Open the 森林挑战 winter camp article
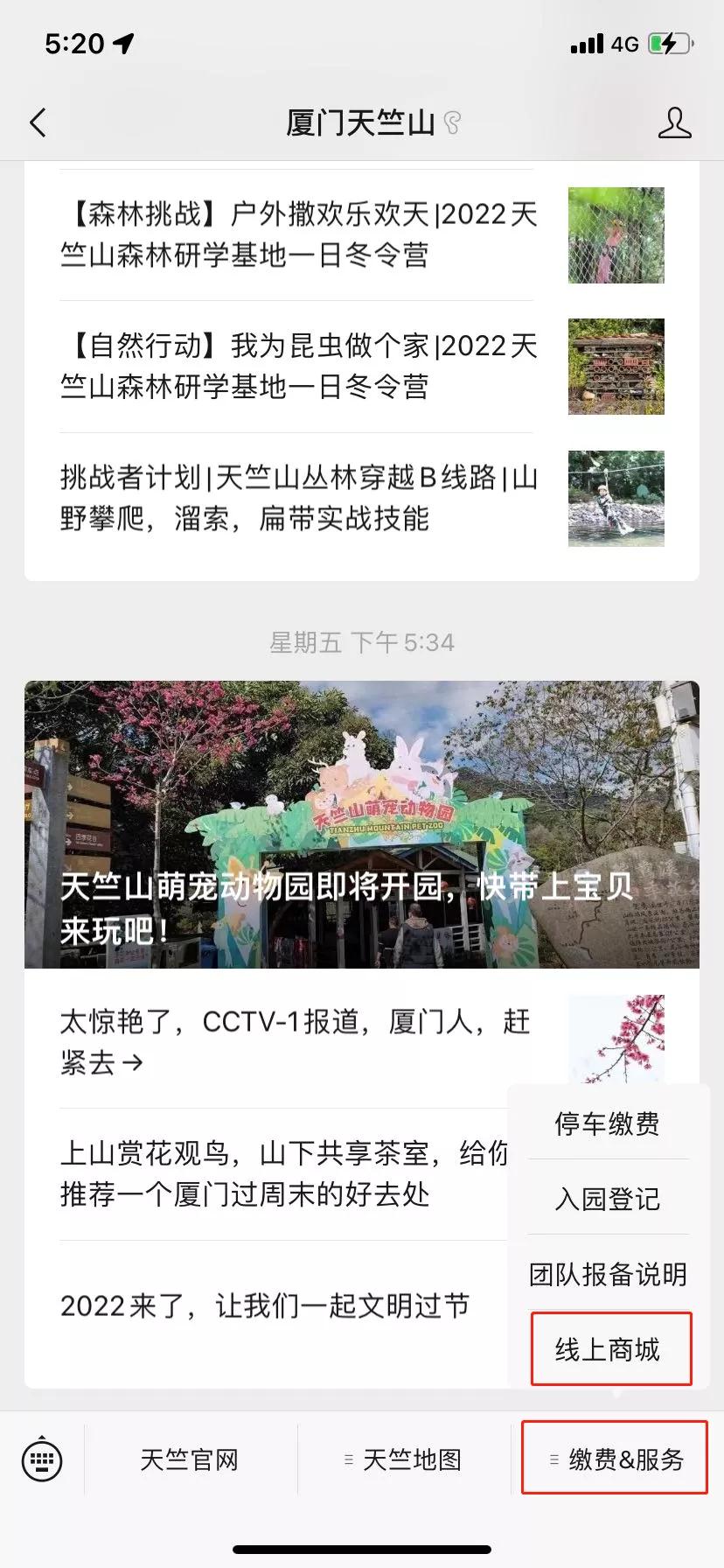The width and height of the screenshot is (724, 1568). [x=297, y=234]
